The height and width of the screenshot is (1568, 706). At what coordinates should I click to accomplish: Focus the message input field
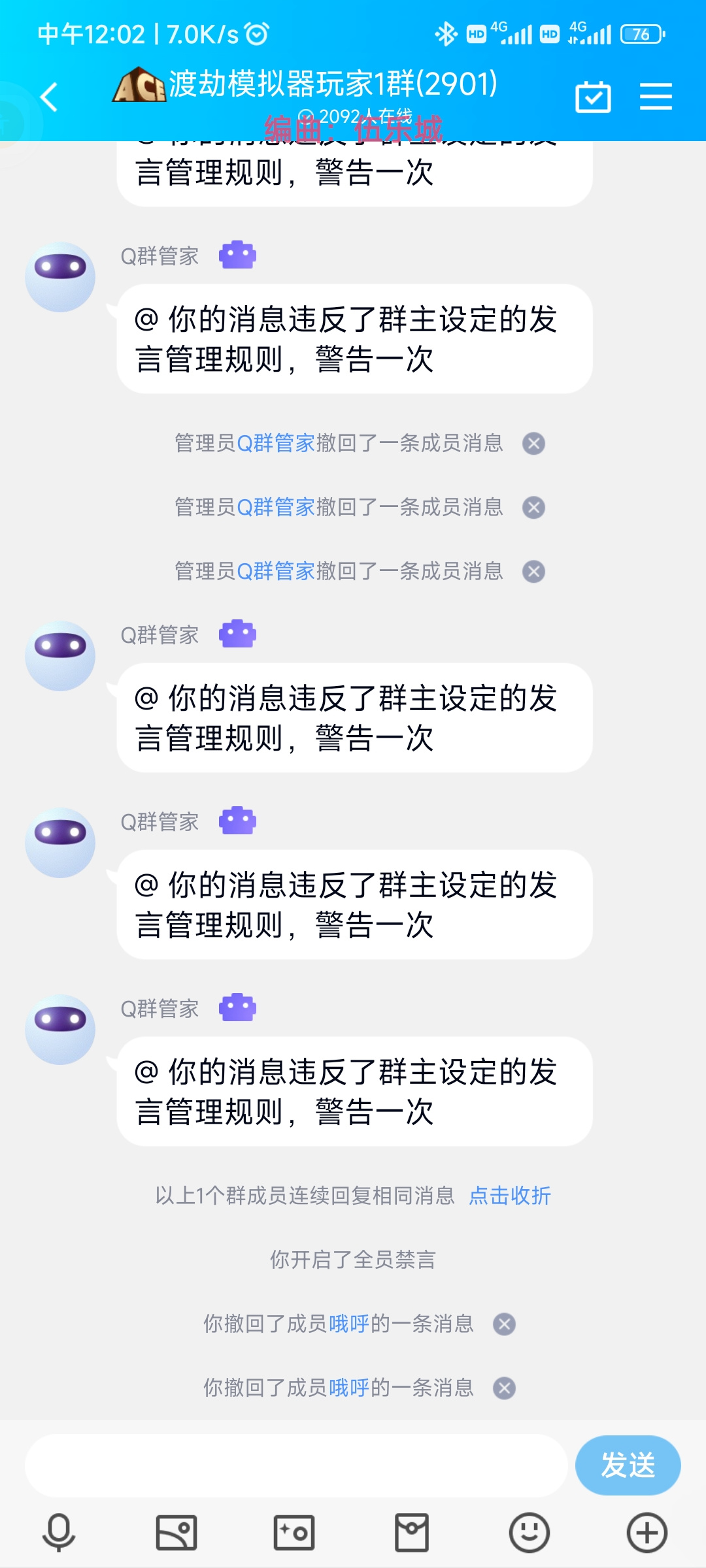click(295, 1465)
